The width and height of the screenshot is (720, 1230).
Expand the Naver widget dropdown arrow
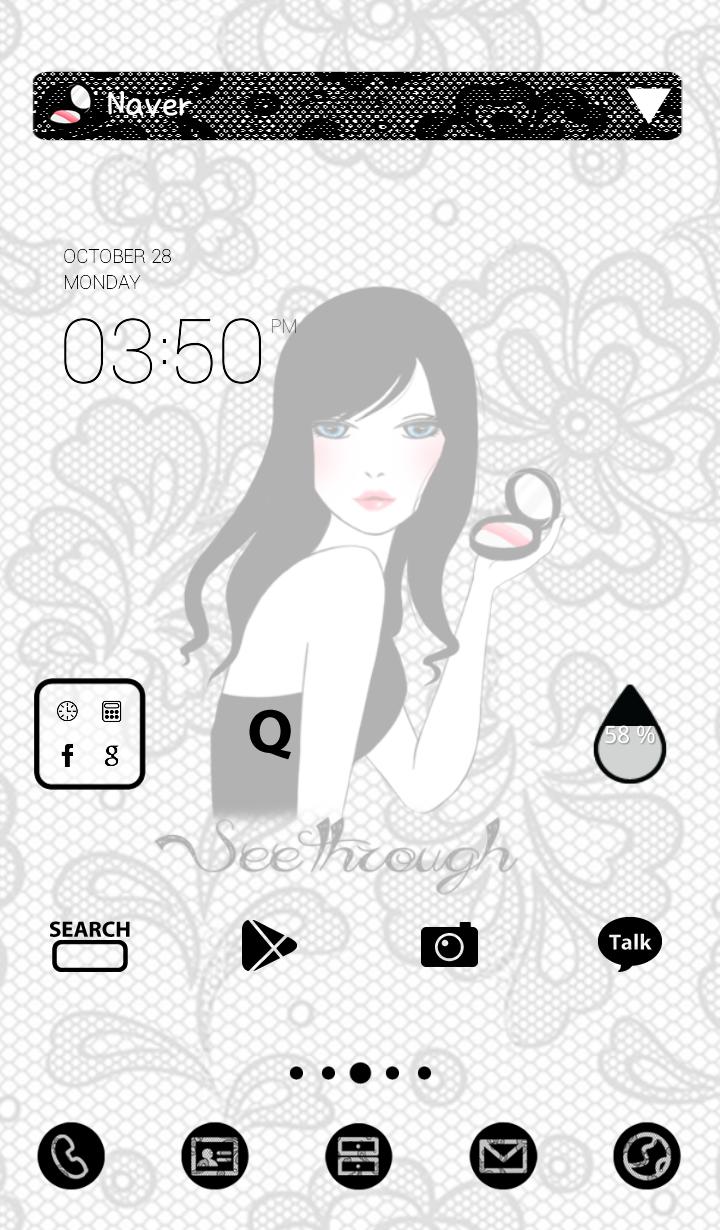(648, 104)
